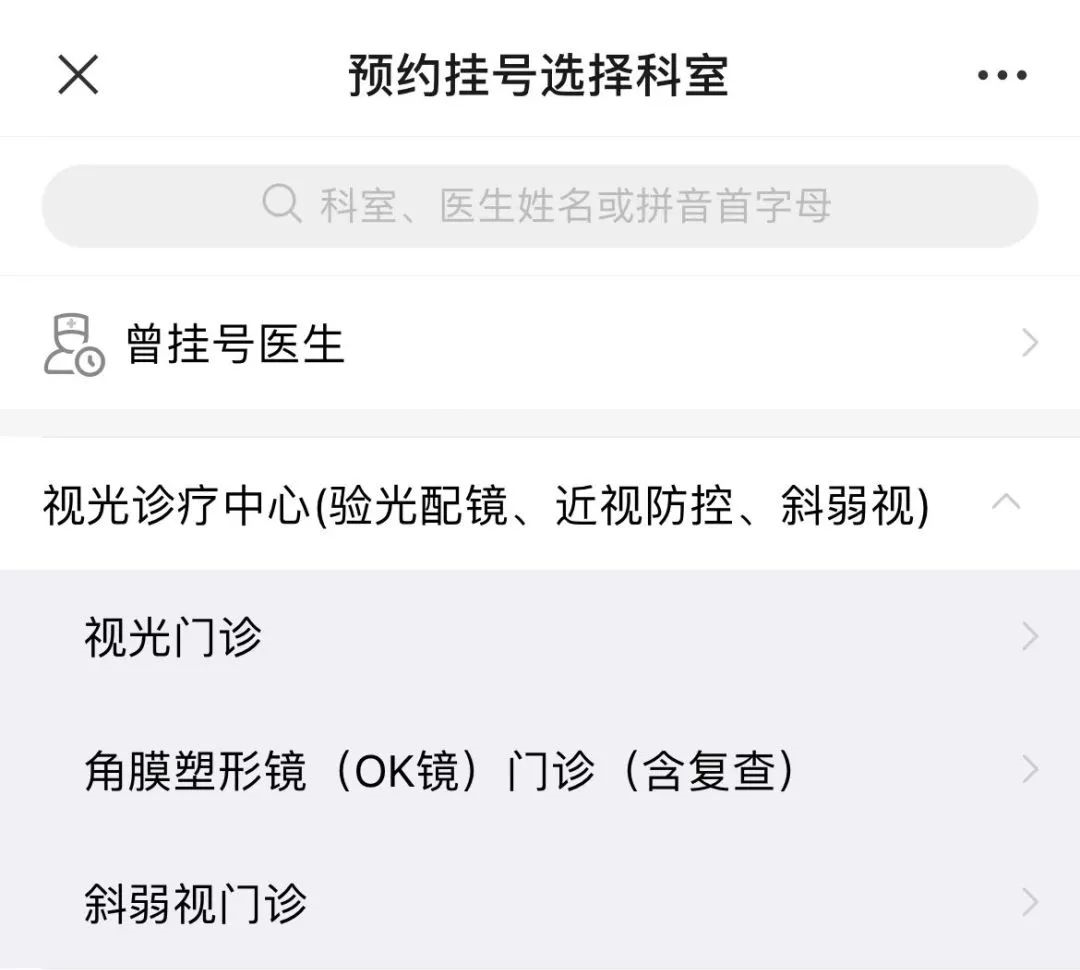Collapse the 视光诊疗中心 section
Viewport: 1080px width, 970px height.
pos(1005,504)
